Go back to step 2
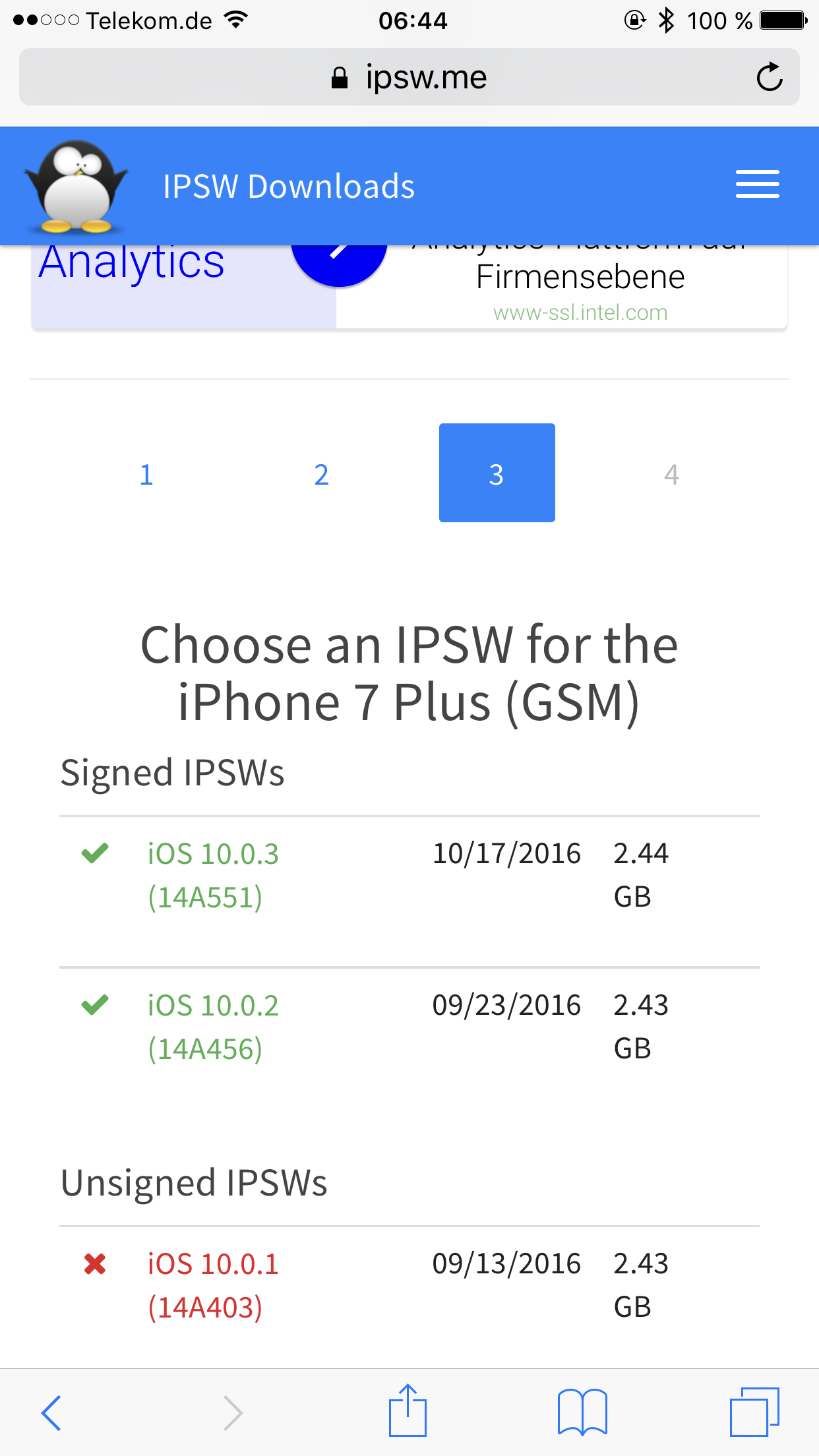Image resolution: width=819 pixels, height=1456 pixels. click(321, 474)
